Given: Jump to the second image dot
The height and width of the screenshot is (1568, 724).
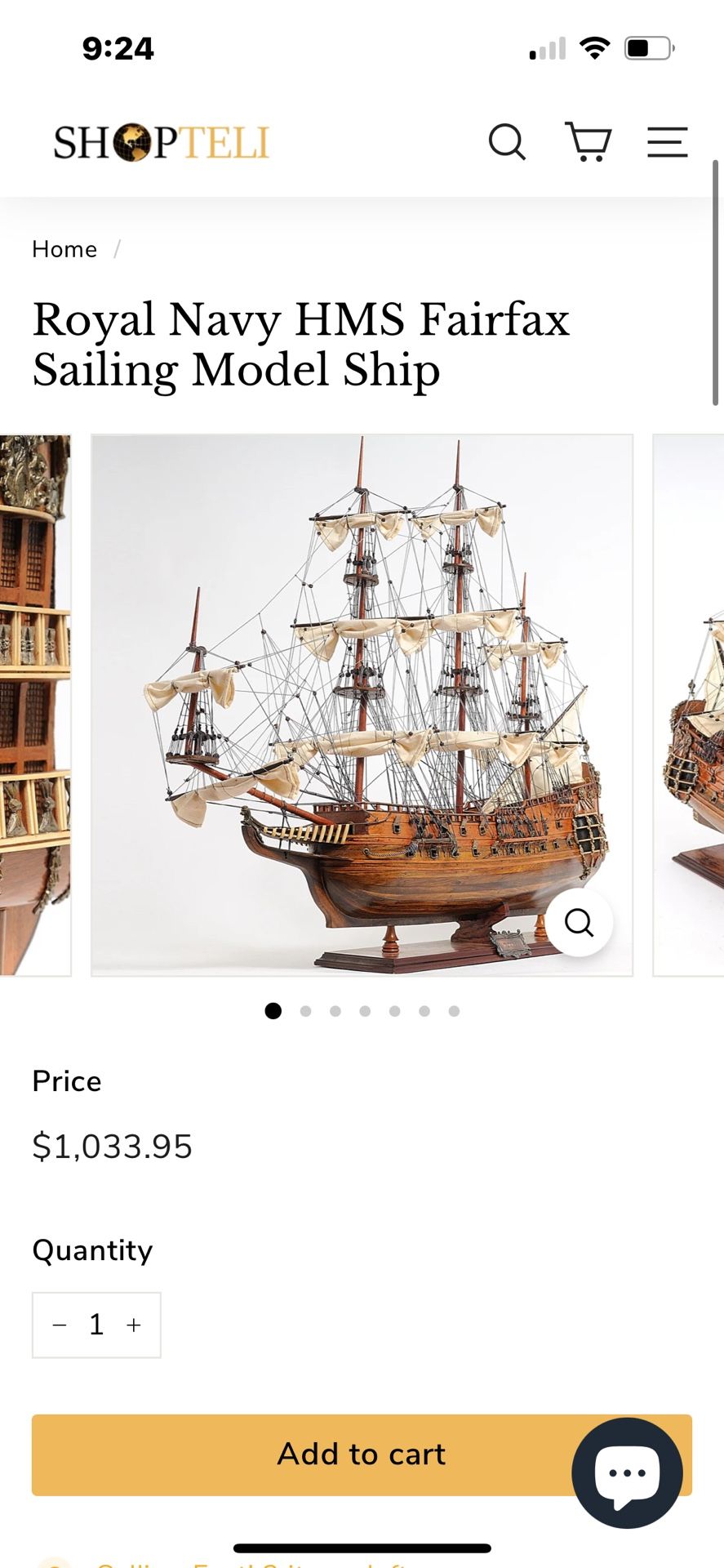Looking at the screenshot, I should click(305, 1011).
